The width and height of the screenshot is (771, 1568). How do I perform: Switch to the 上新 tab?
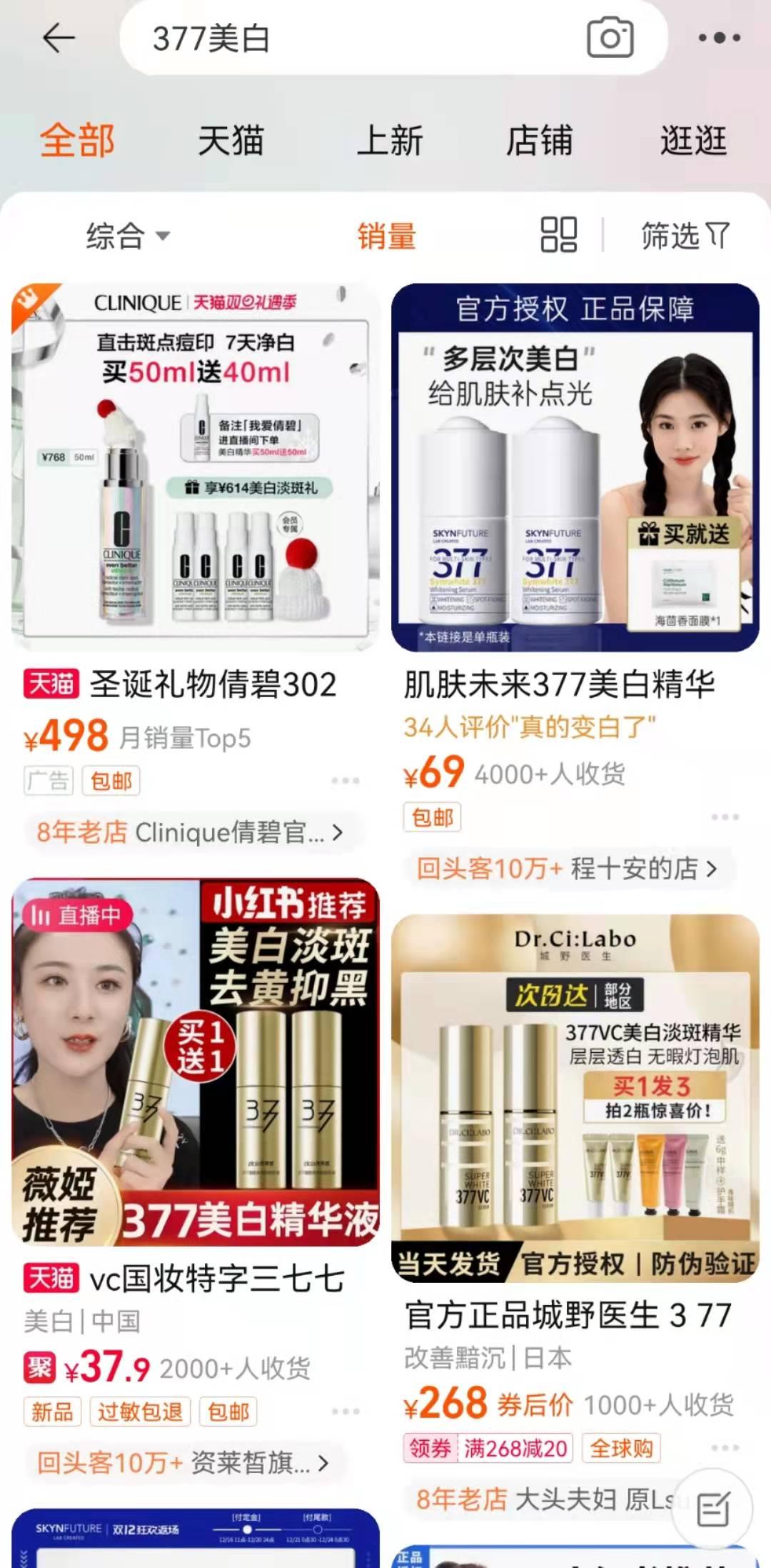click(x=390, y=140)
